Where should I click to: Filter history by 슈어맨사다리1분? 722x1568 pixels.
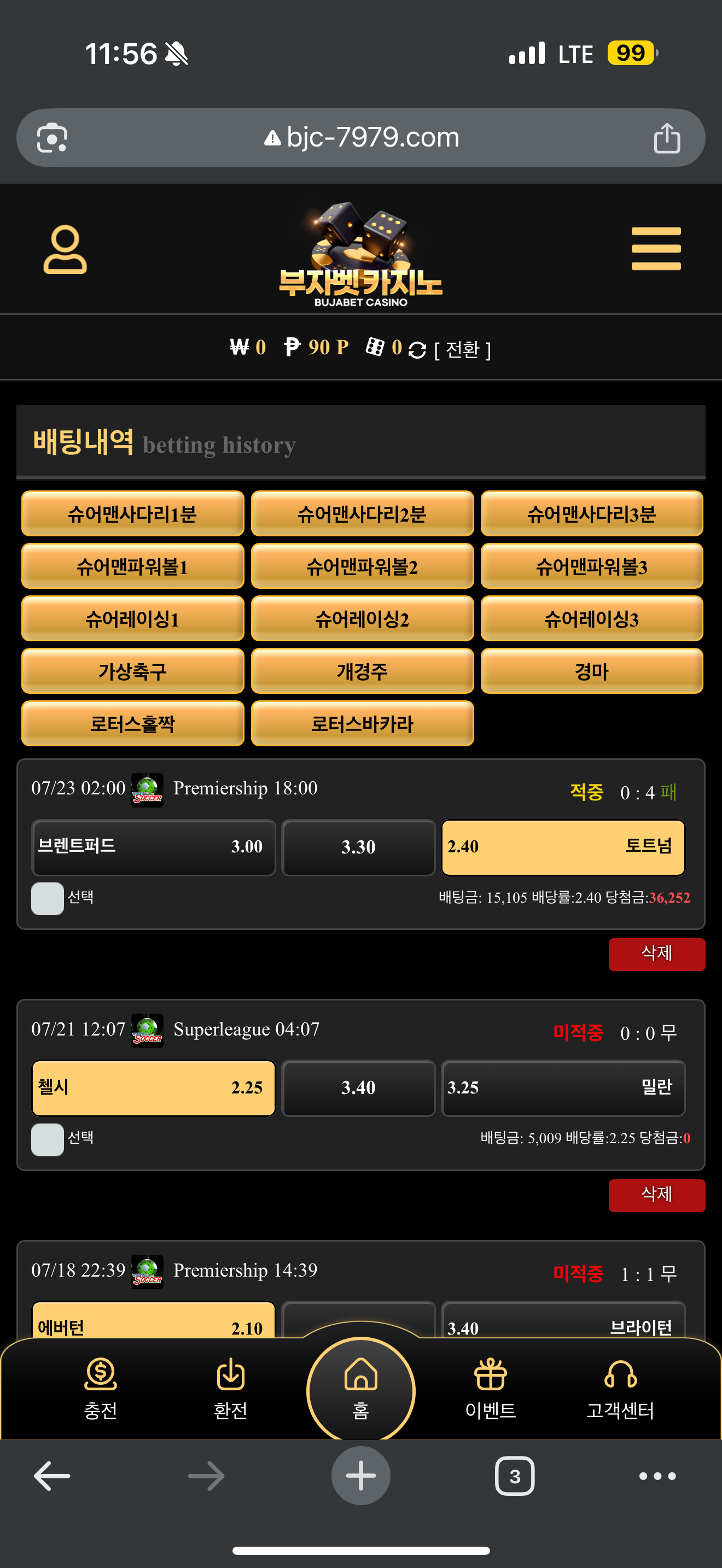[x=132, y=514]
